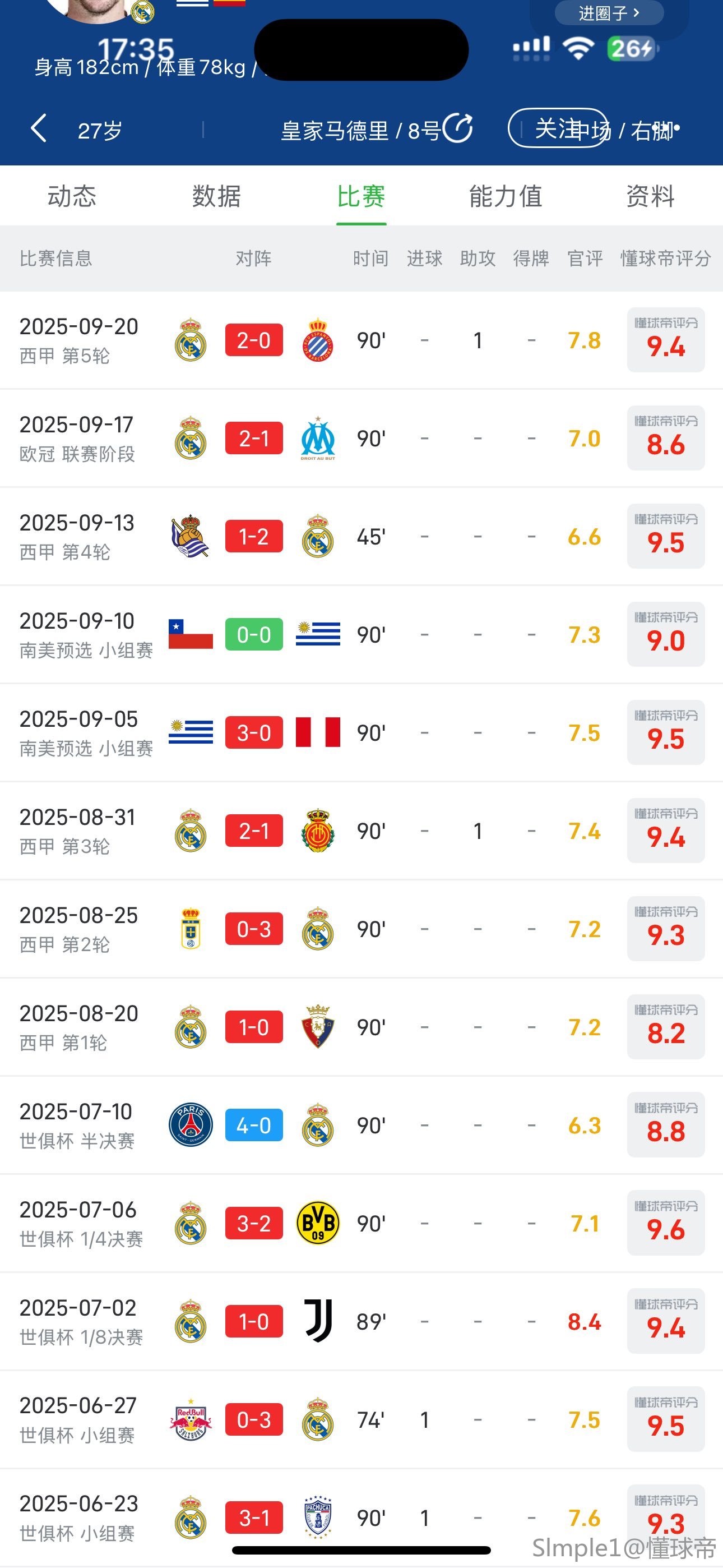
Task: Open the 2025-09-20 match against Espanyol
Action: (x=361, y=340)
